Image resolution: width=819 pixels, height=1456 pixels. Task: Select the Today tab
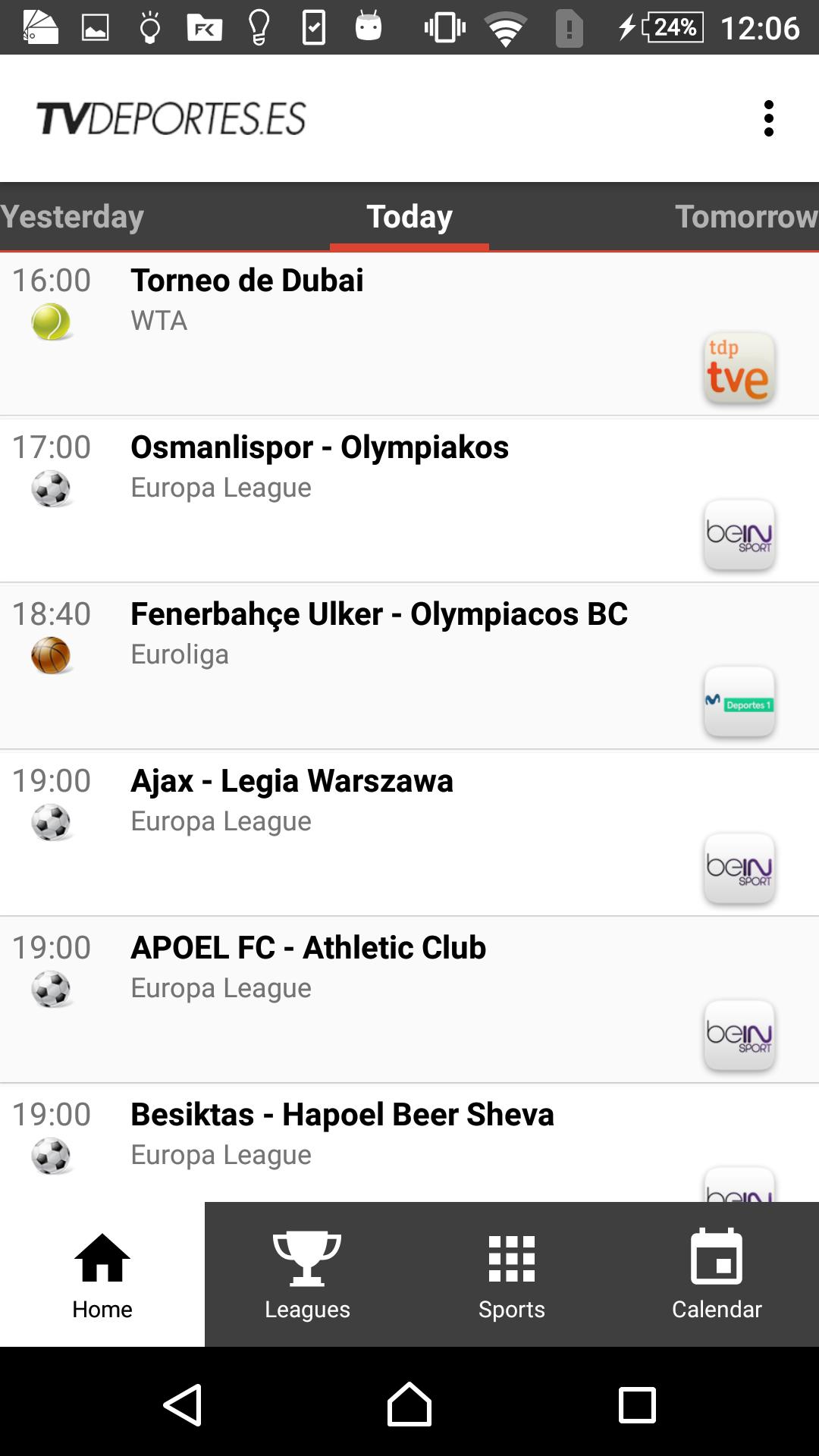pos(409,216)
